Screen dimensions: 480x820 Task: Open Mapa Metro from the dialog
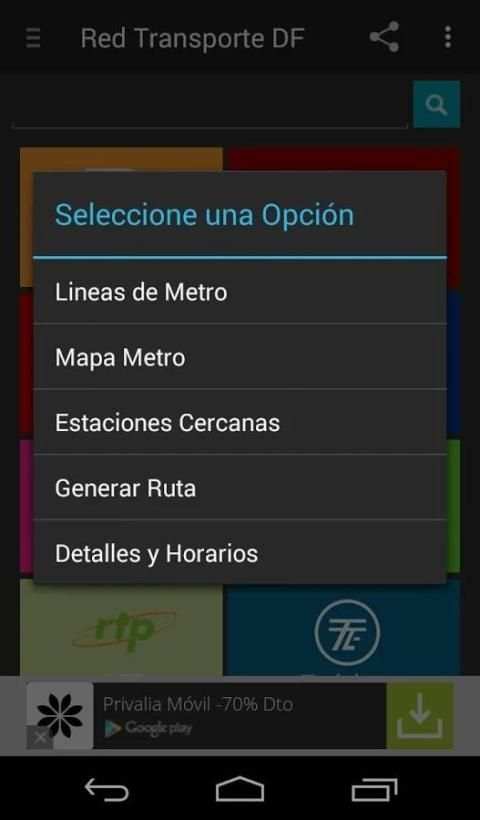240,357
